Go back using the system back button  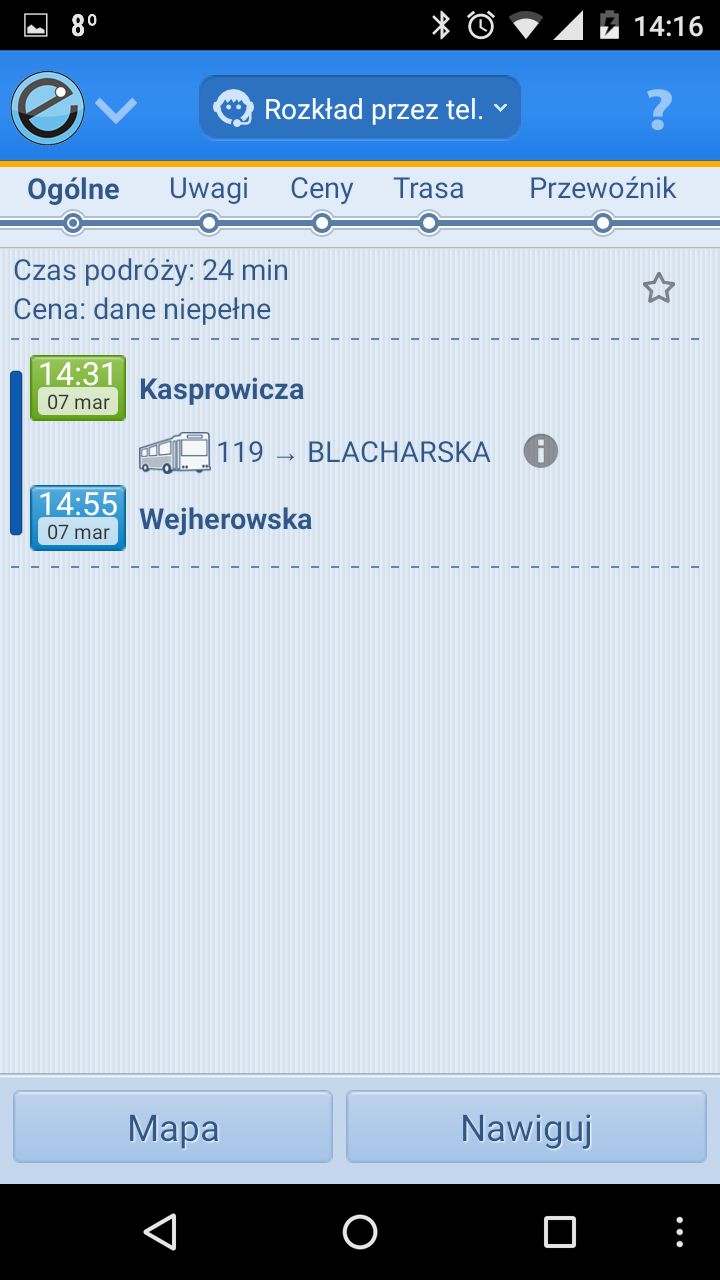tap(160, 1232)
